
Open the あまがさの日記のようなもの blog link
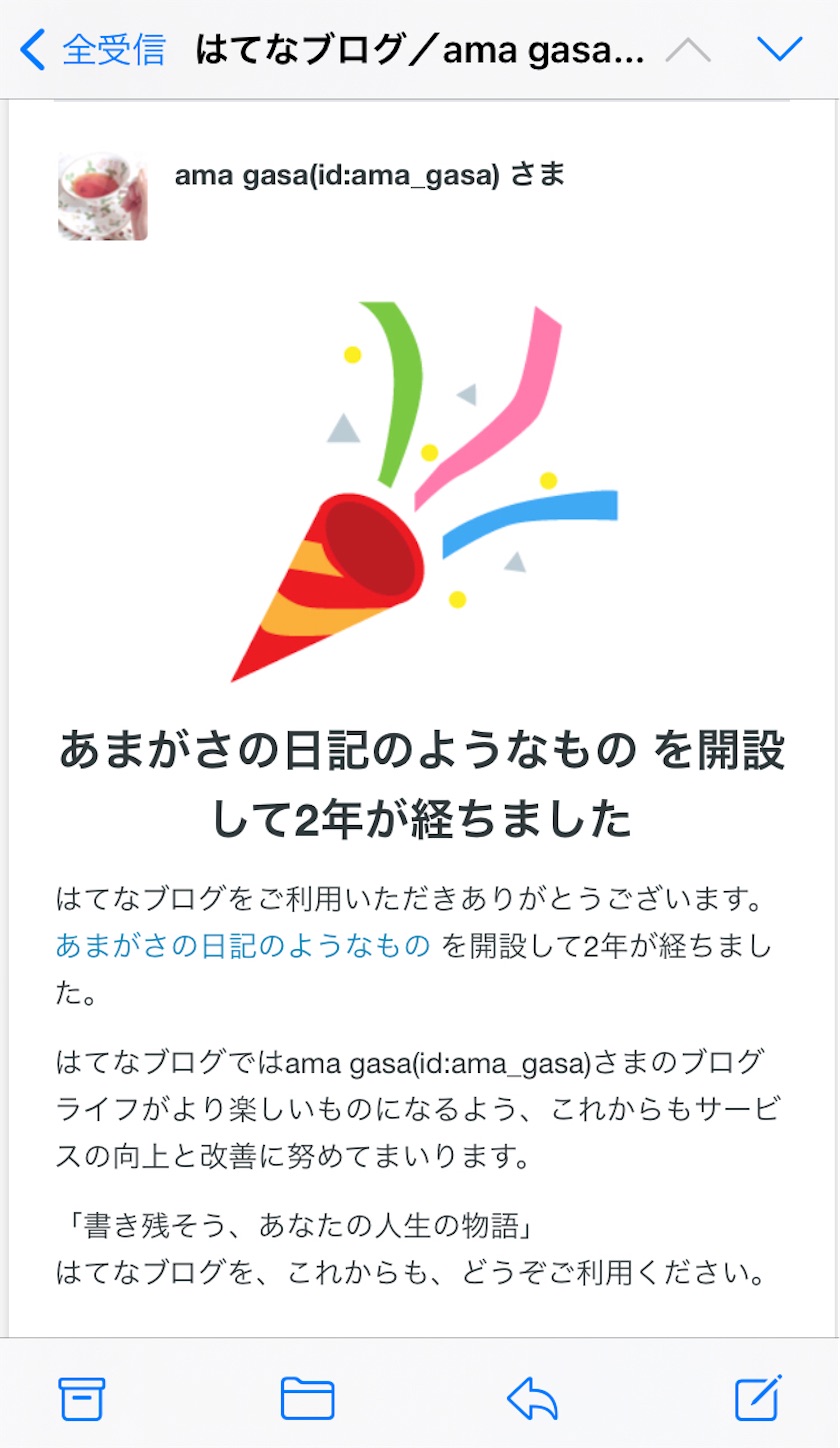[243, 945]
